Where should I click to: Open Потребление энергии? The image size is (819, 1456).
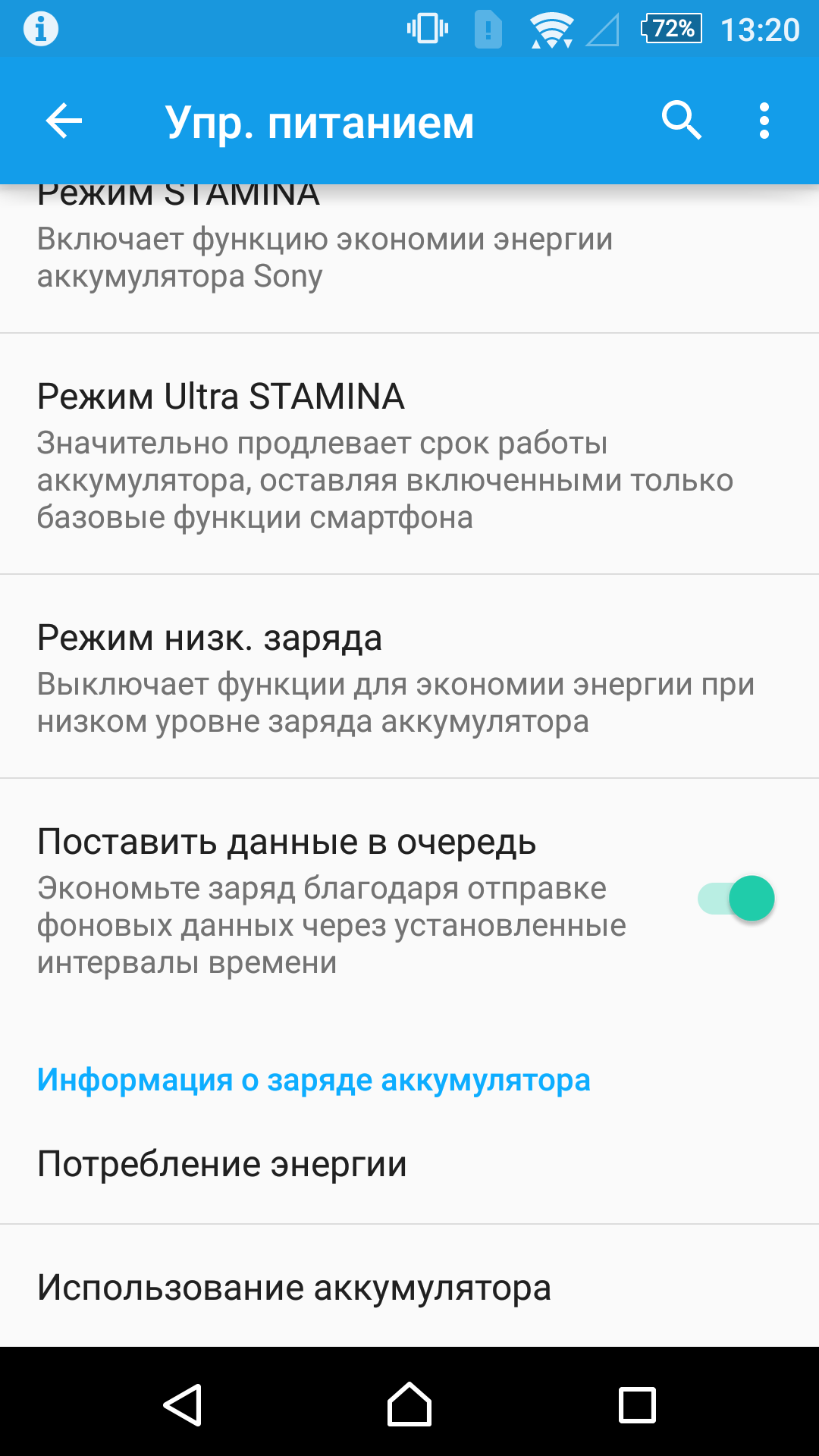409,1163
